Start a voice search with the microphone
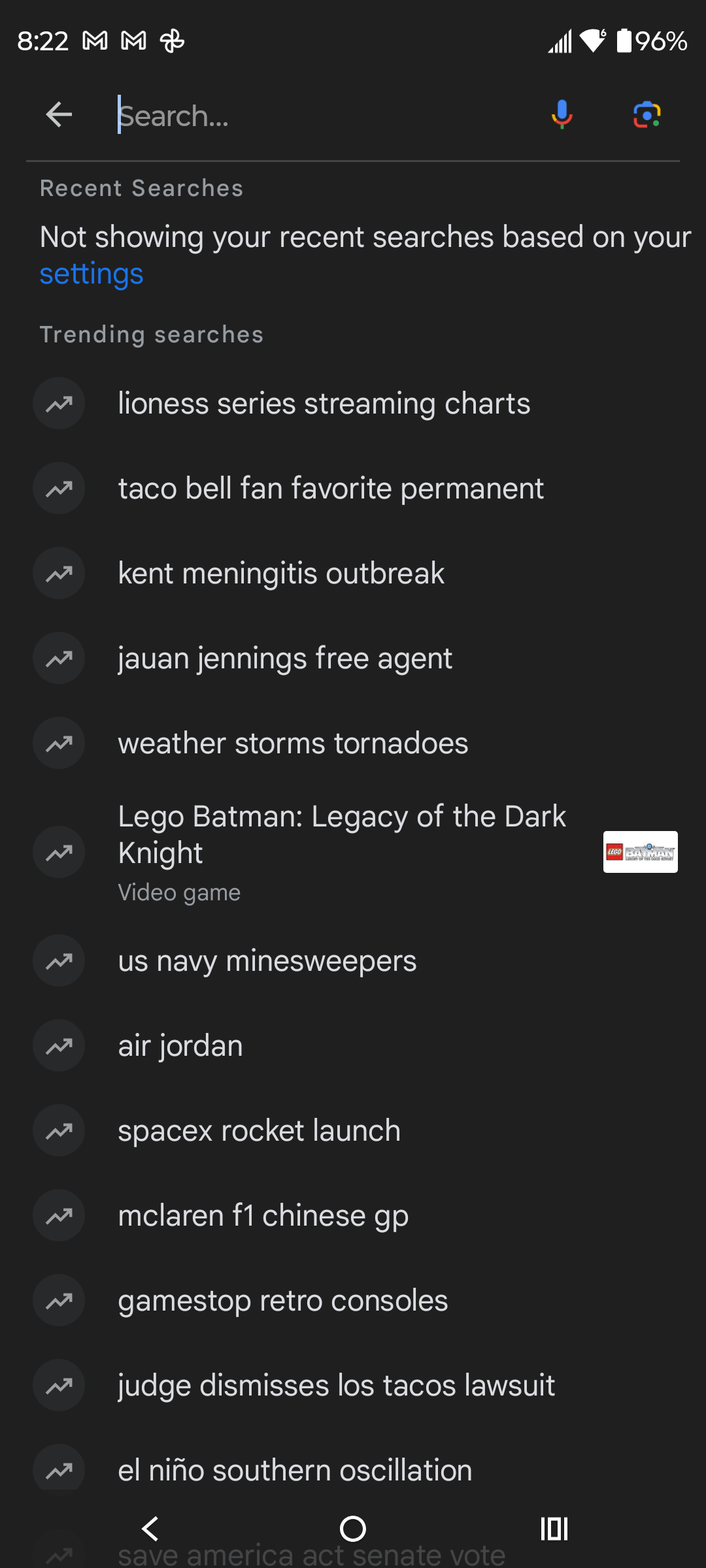Image resolution: width=706 pixels, height=1568 pixels. [562, 115]
